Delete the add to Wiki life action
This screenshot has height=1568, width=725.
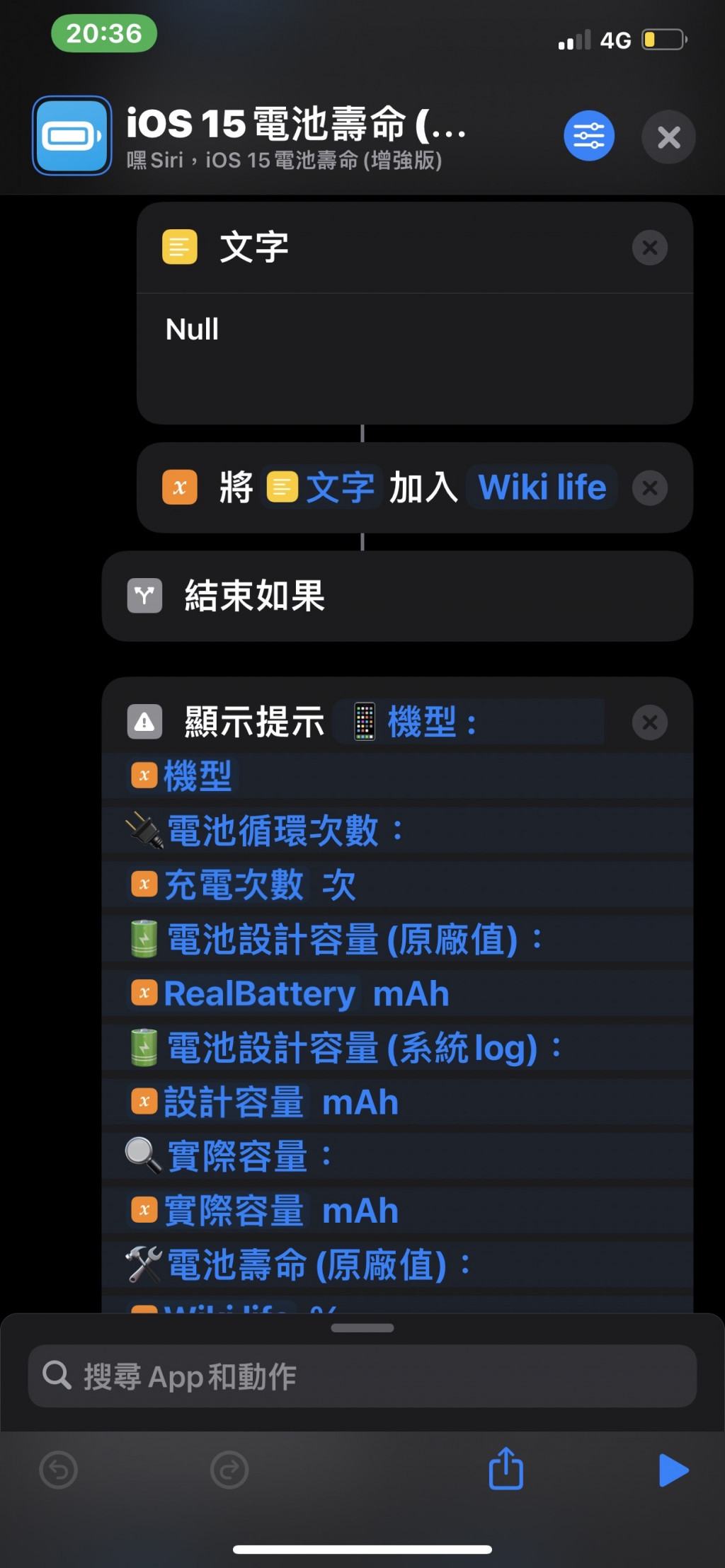coord(649,488)
